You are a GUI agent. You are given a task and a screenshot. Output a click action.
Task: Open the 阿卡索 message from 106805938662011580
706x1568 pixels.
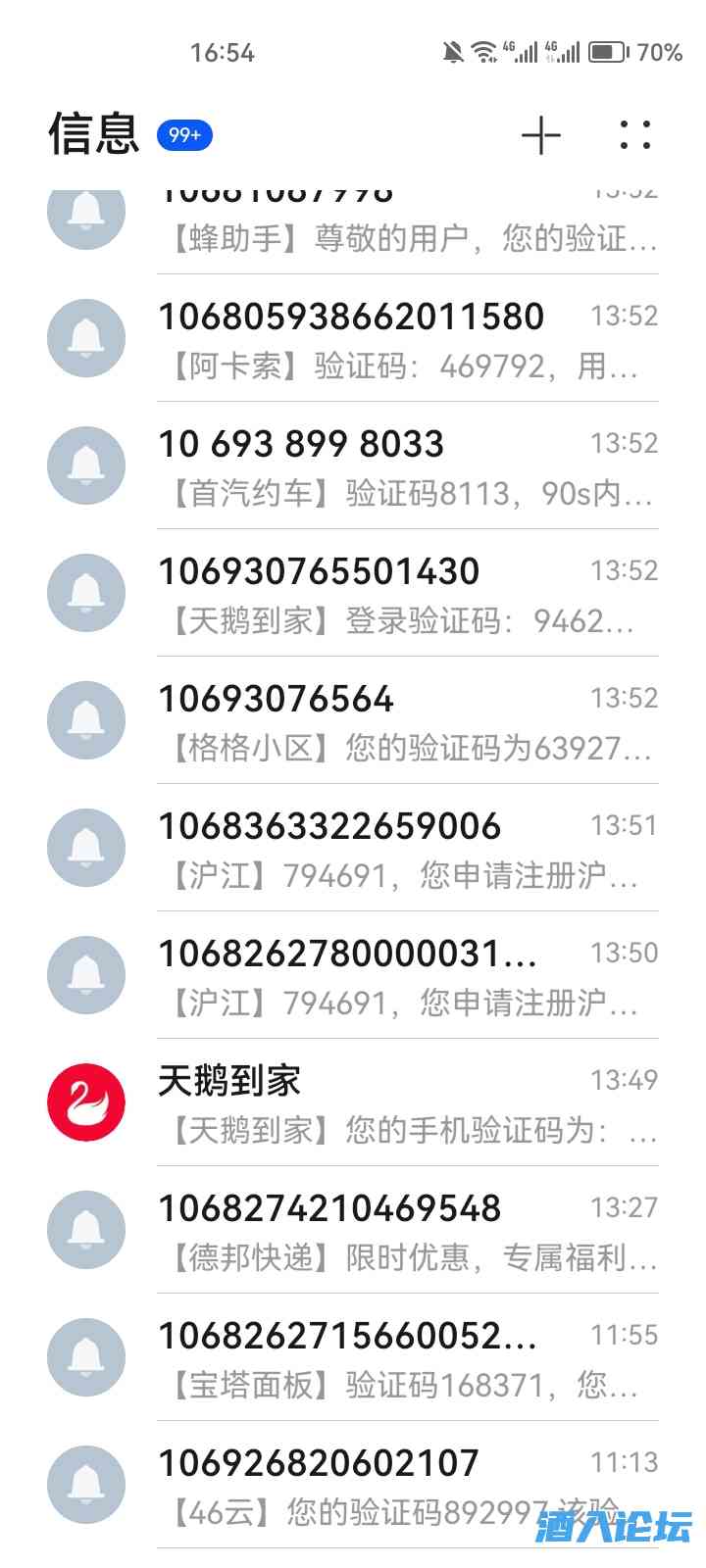coord(407,340)
